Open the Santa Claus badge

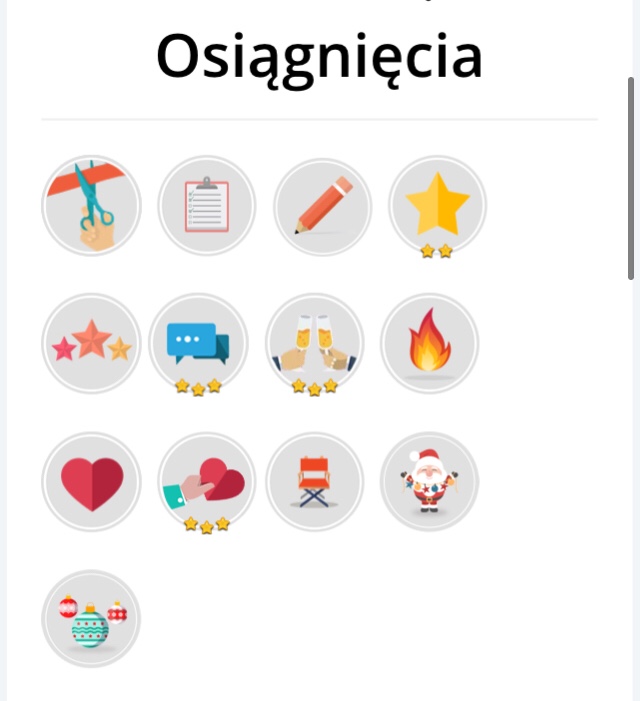tap(430, 482)
